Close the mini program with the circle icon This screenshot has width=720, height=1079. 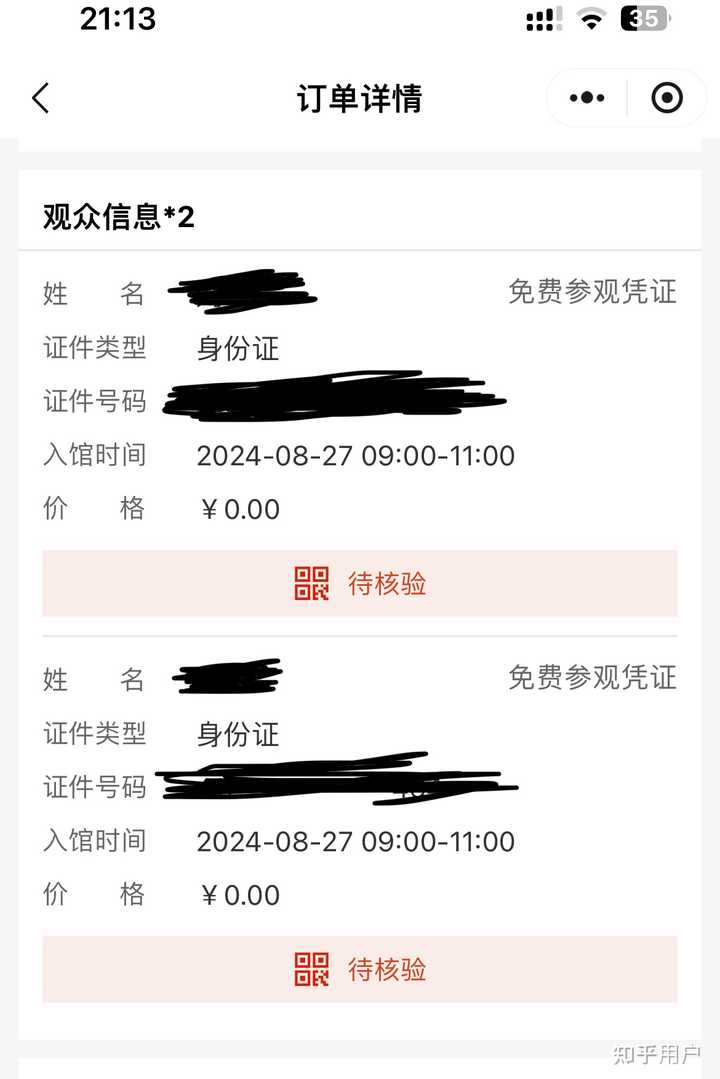click(666, 98)
